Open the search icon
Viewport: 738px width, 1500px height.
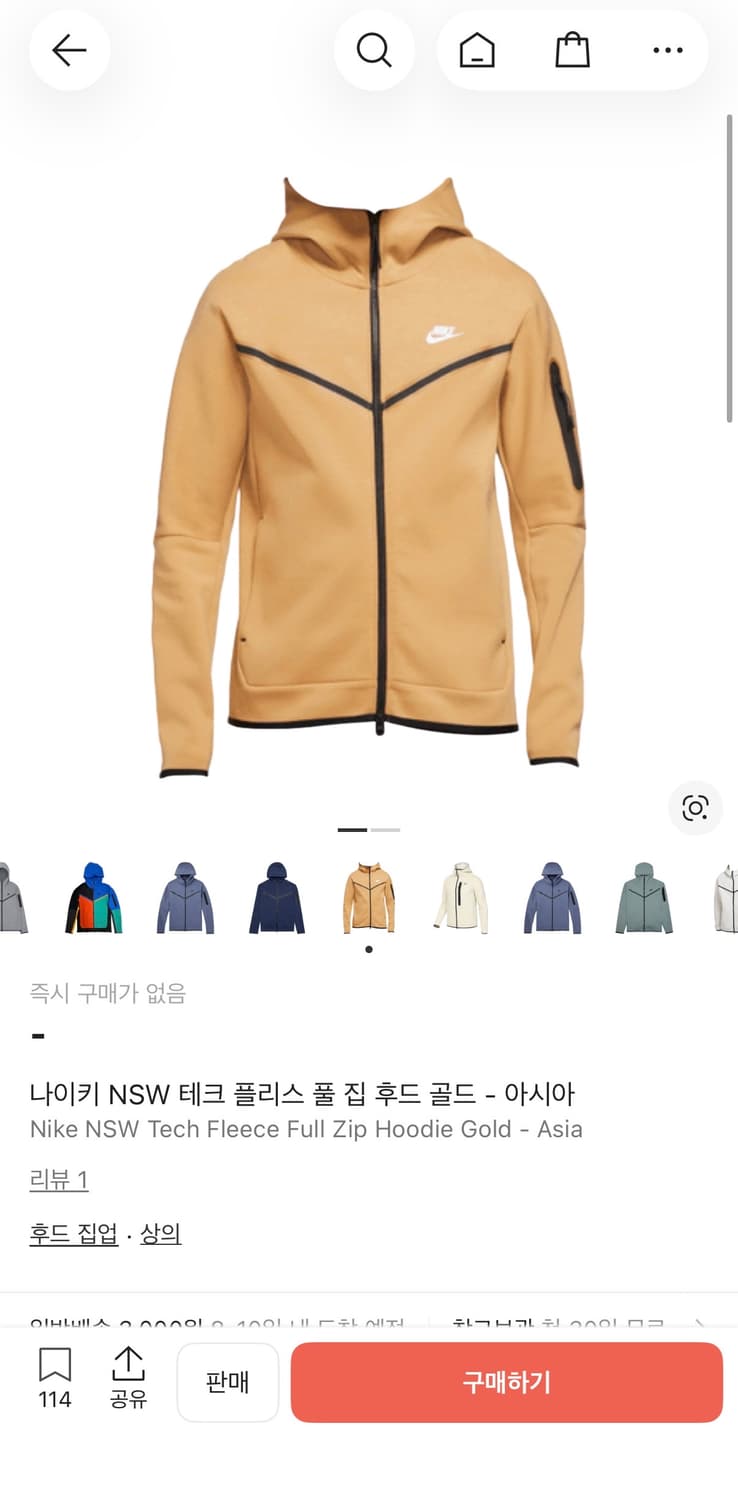(x=374, y=50)
